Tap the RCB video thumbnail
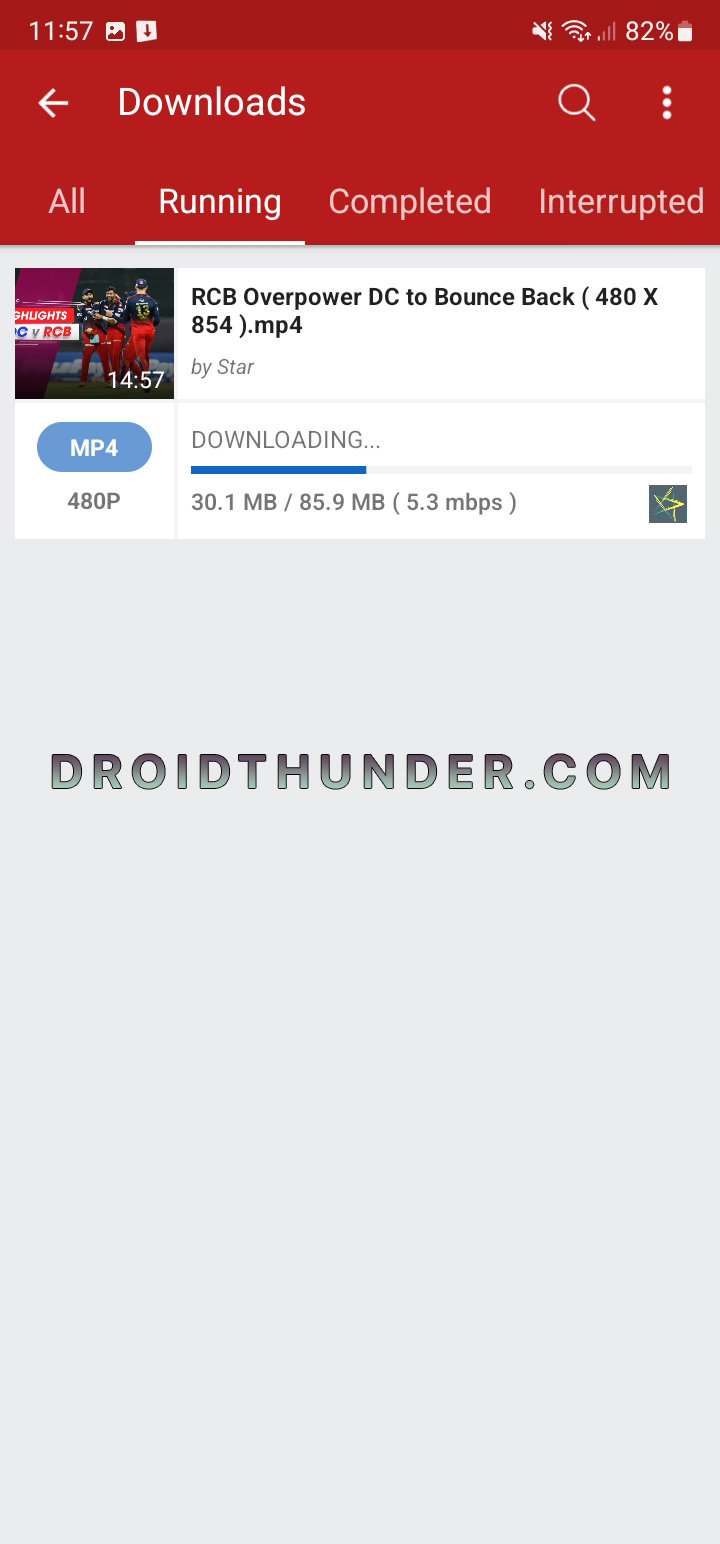Viewport: 720px width, 1544px height. click(95, 333)
